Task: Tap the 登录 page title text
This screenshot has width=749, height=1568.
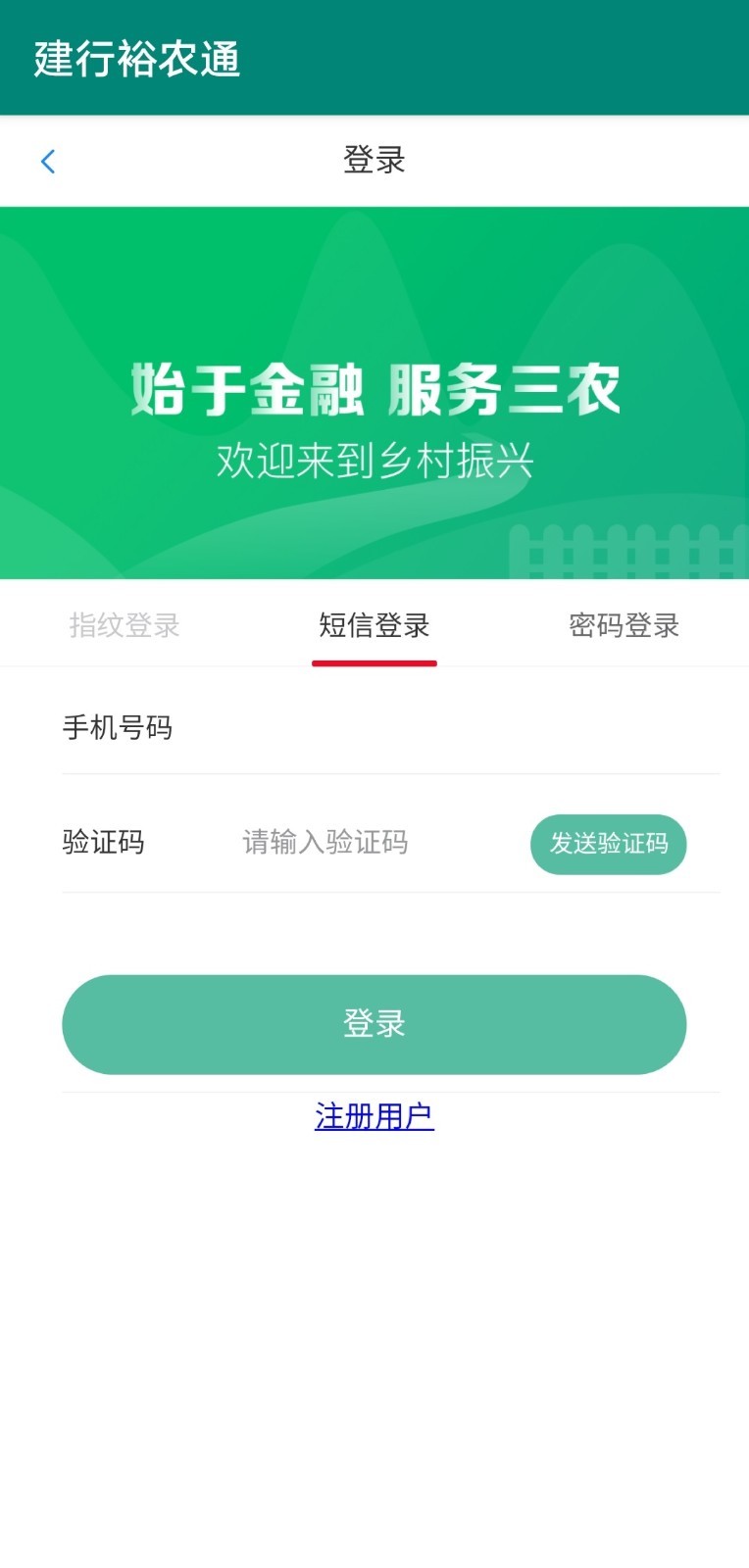Action: 374,161
